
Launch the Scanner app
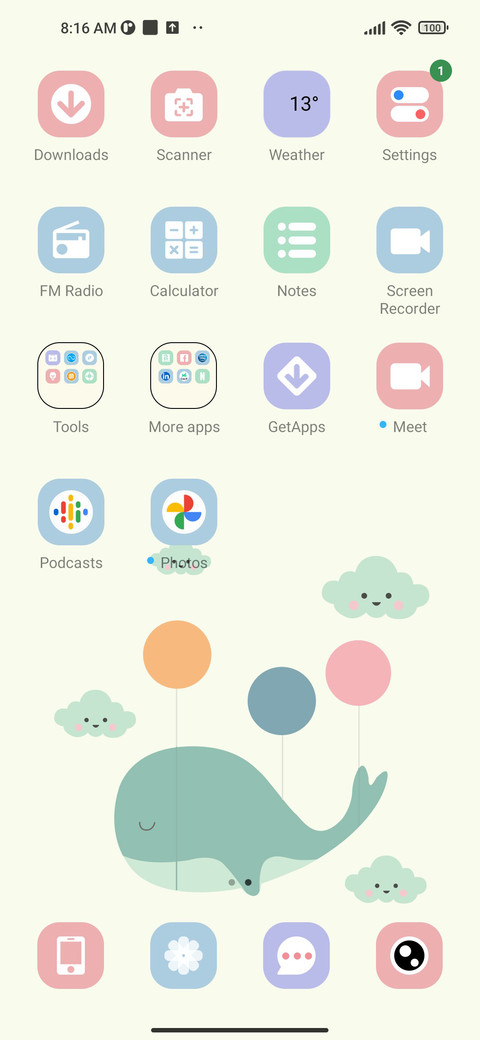click(x=184, y=104)
